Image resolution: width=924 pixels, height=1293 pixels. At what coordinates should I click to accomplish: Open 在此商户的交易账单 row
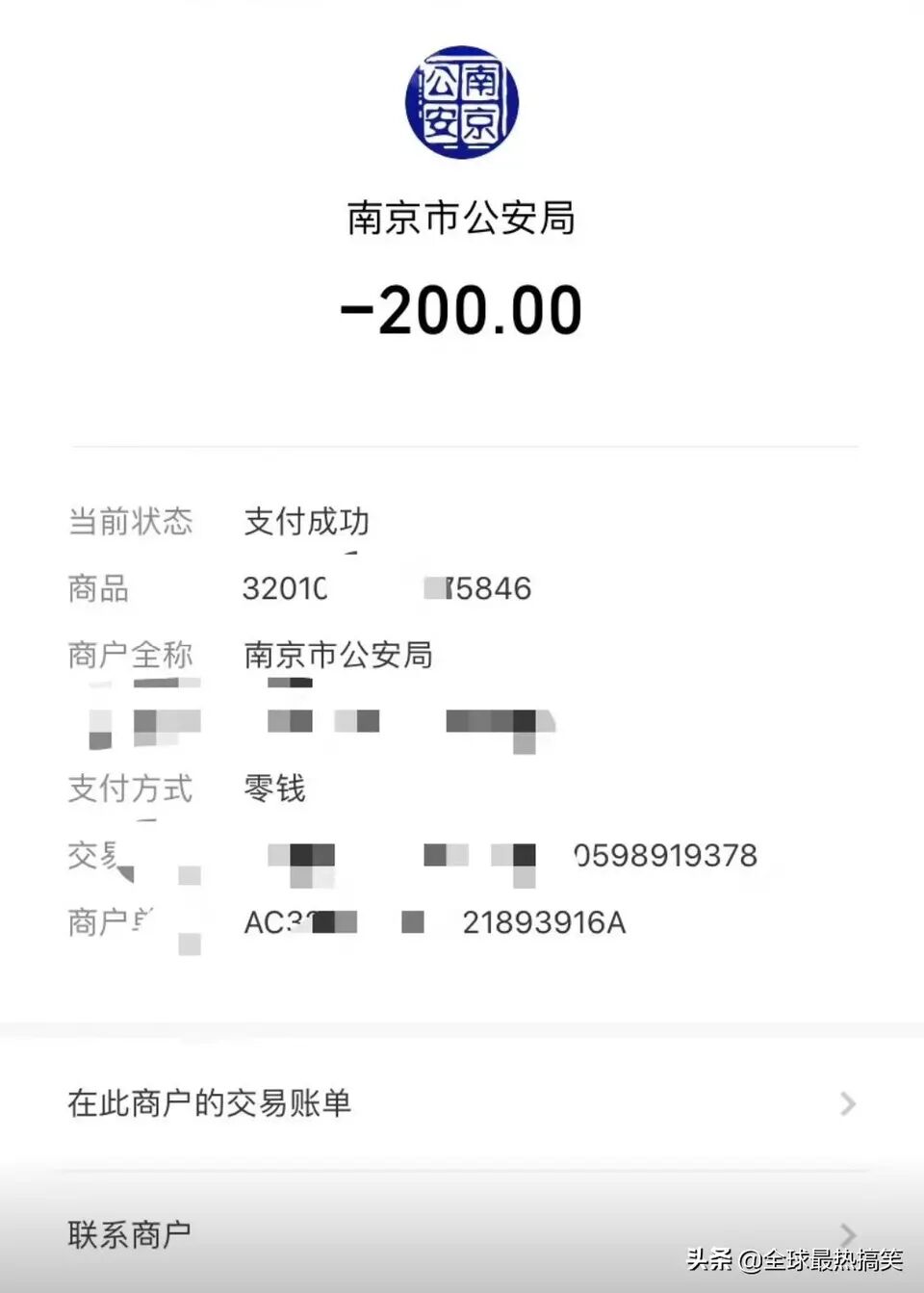(461, 1103)
